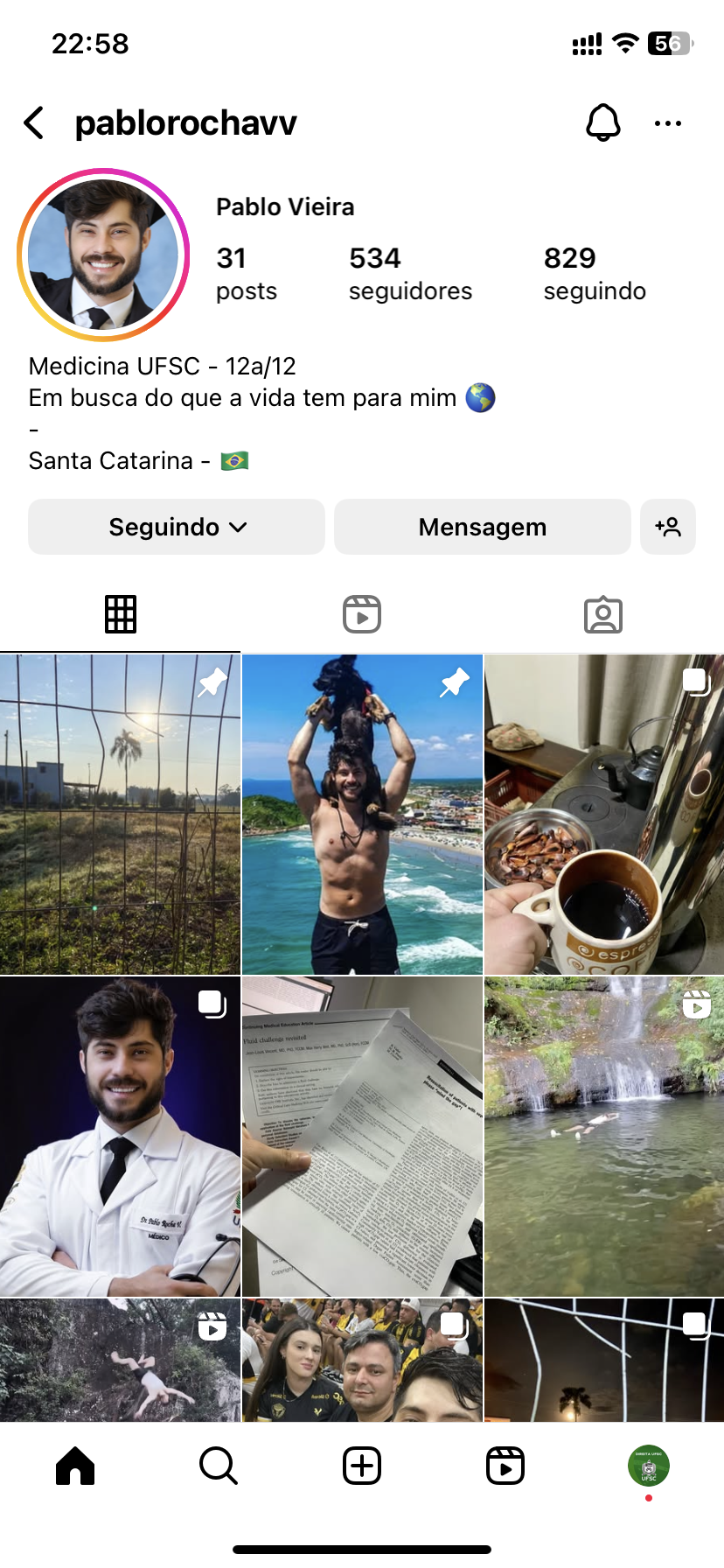This screenshot has height=1568, width=724.
Task: Open pinned beach post with dog overhead
Action: click(362, 814)
